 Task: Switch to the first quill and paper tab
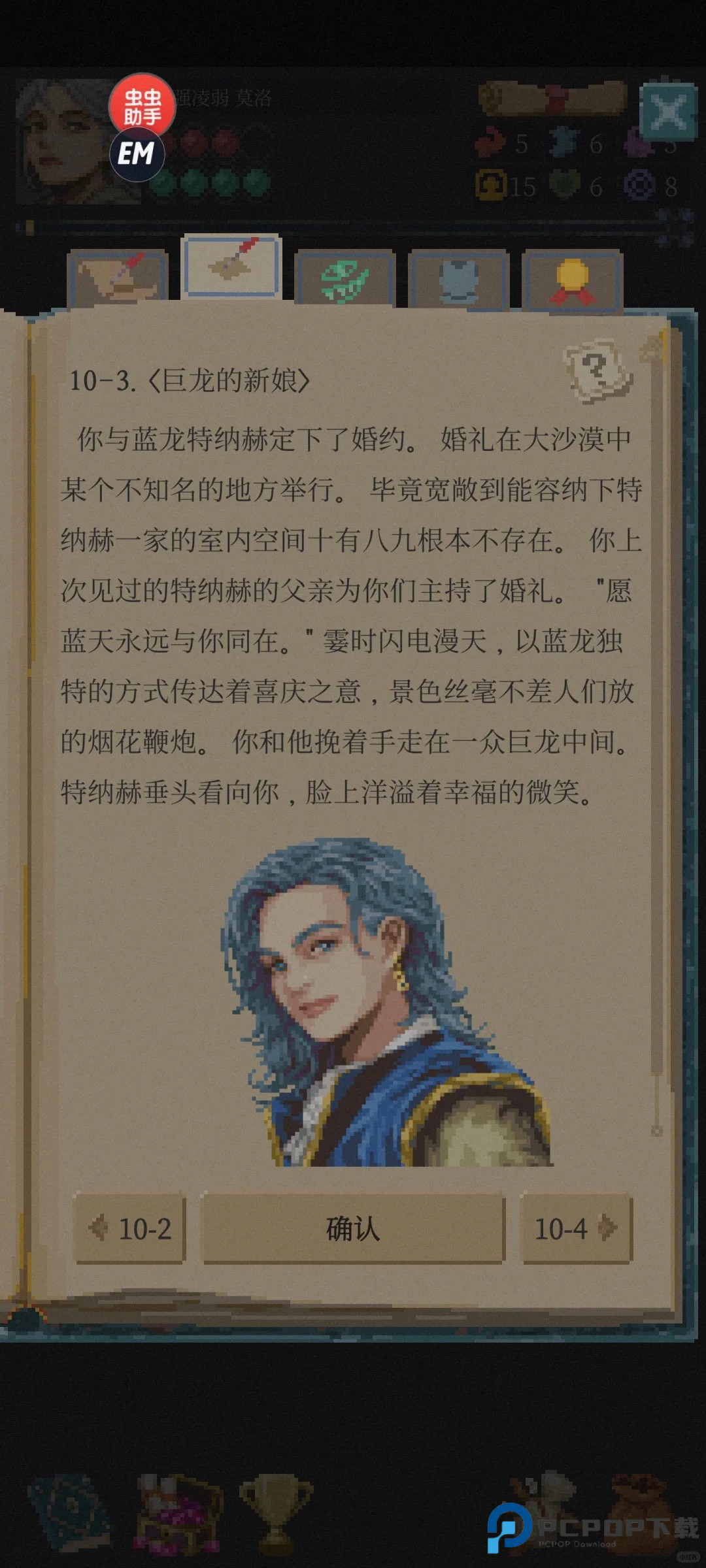[x=118, y=277]
